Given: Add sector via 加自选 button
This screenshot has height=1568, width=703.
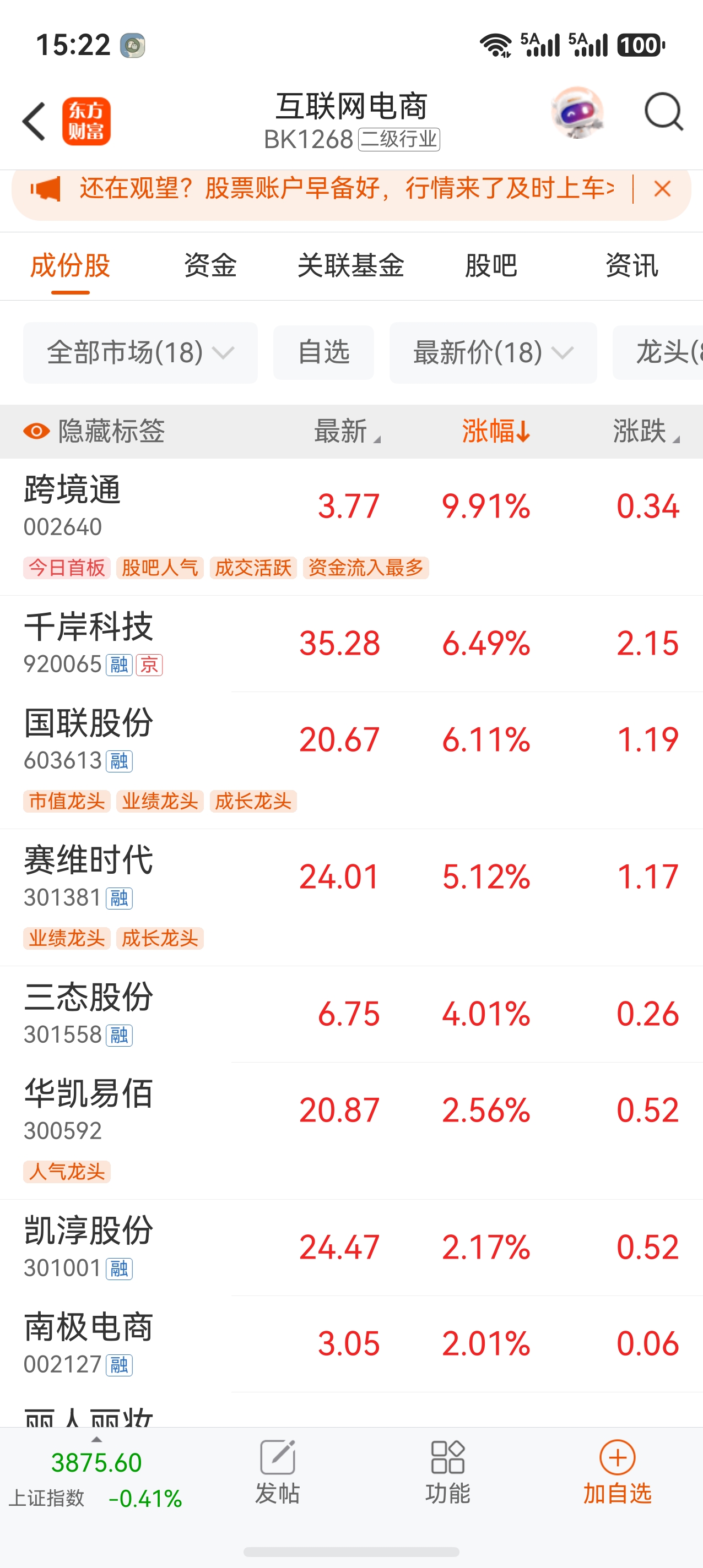Looking at the screenshot, I should click(x=618, y=1472).
